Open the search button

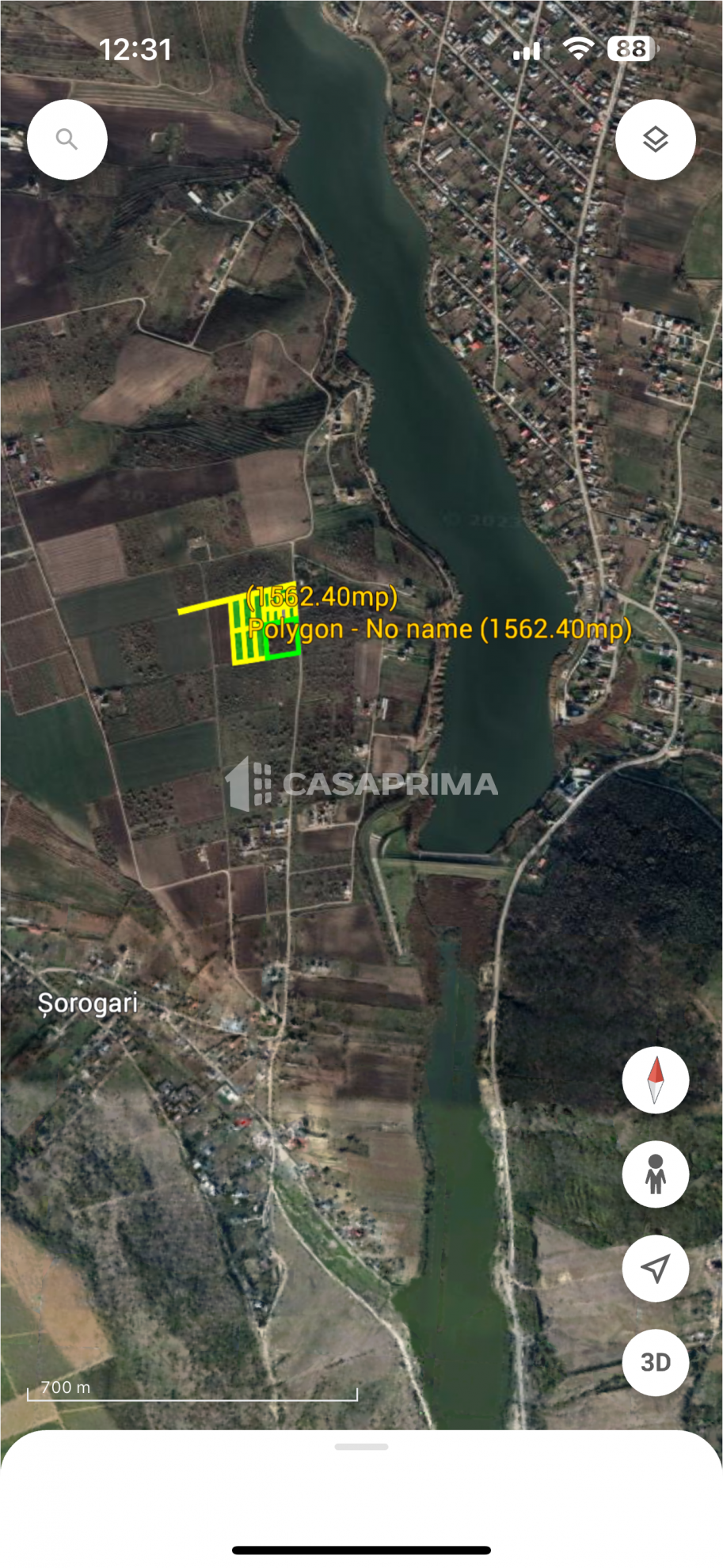67,139
